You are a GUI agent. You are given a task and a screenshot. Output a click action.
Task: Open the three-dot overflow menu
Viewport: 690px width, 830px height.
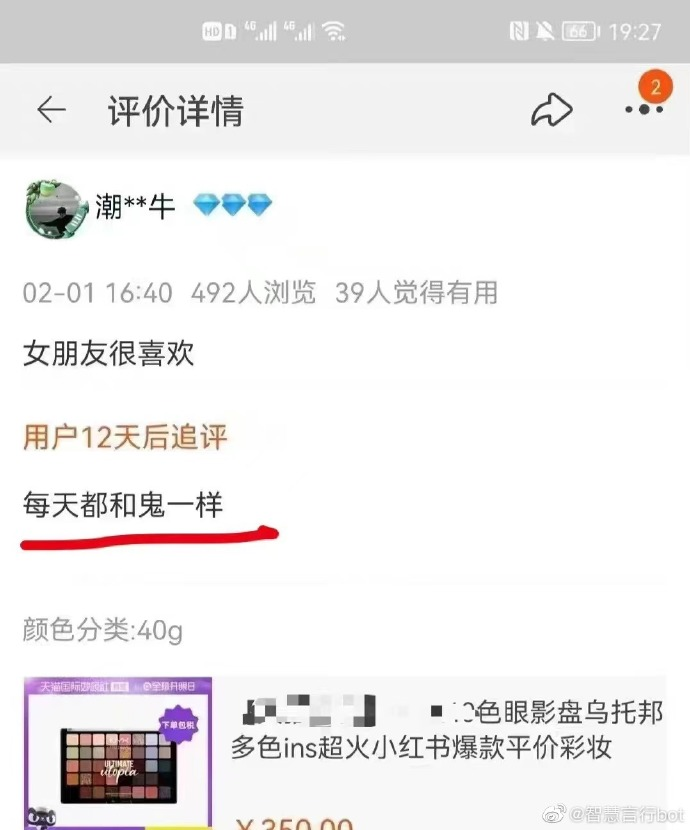pos(643,110)
